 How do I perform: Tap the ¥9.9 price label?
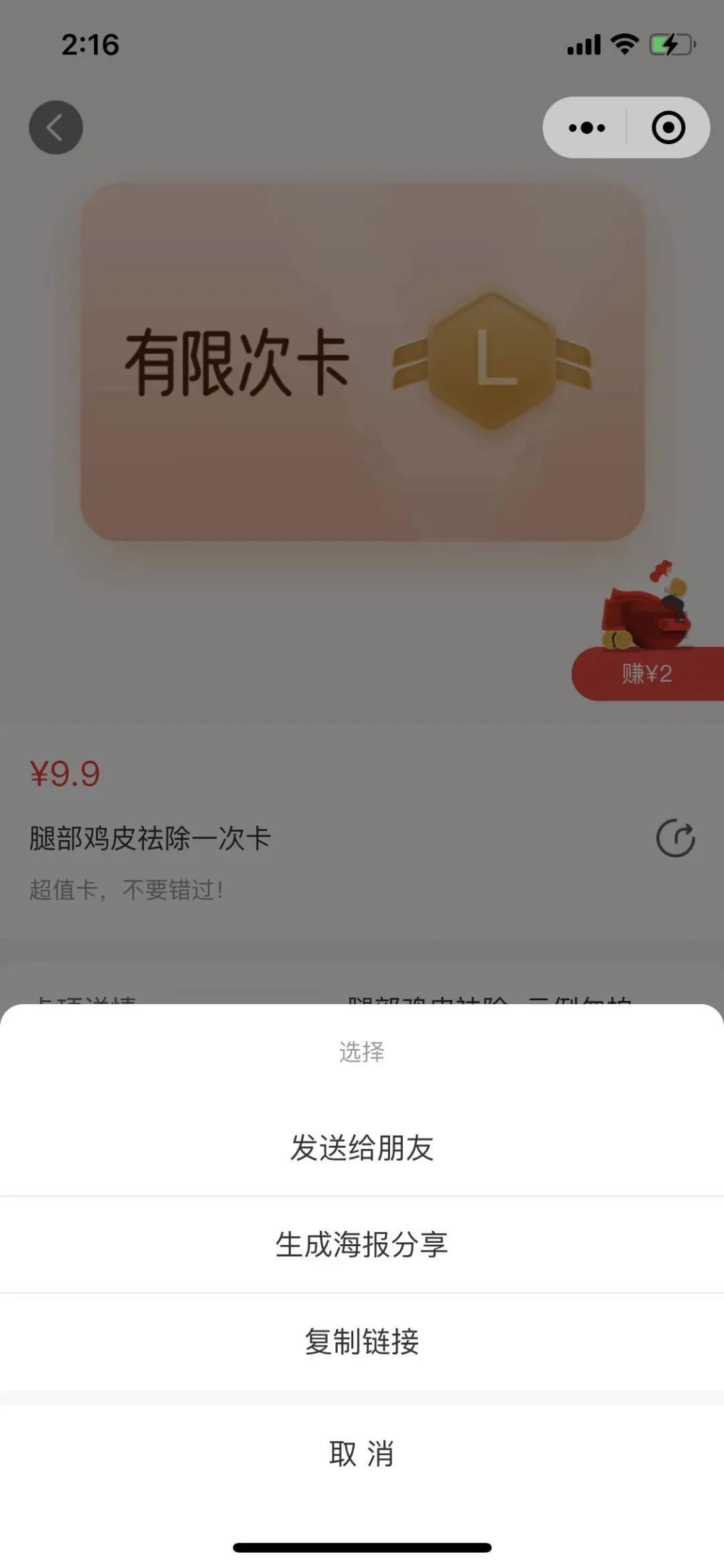tap(65, 774)
